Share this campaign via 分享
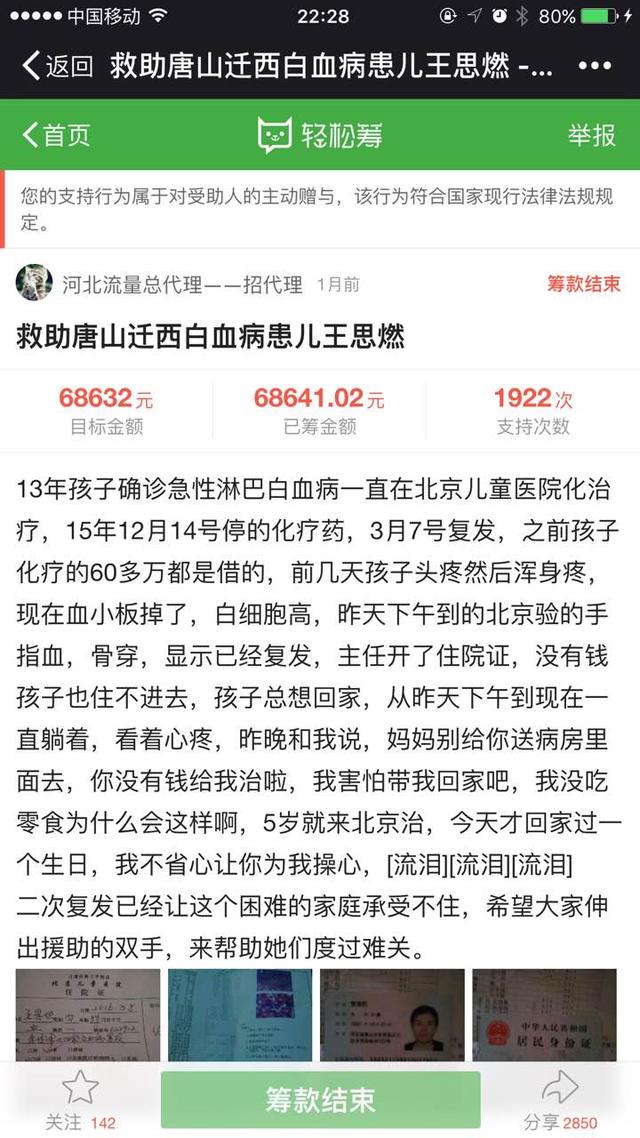 pos(560,1099)
